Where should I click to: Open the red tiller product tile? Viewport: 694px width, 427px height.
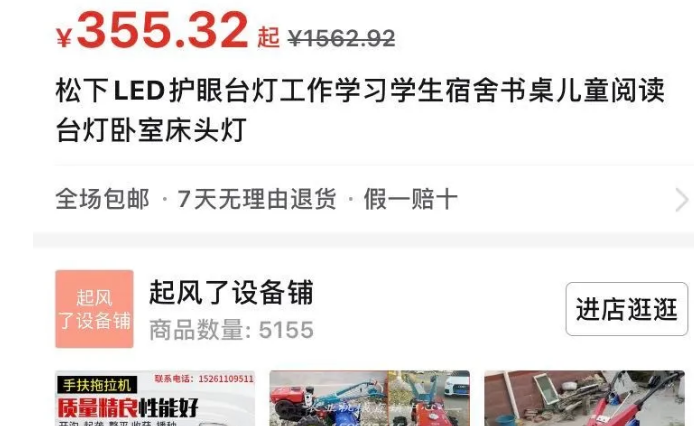tap(584, 400)
